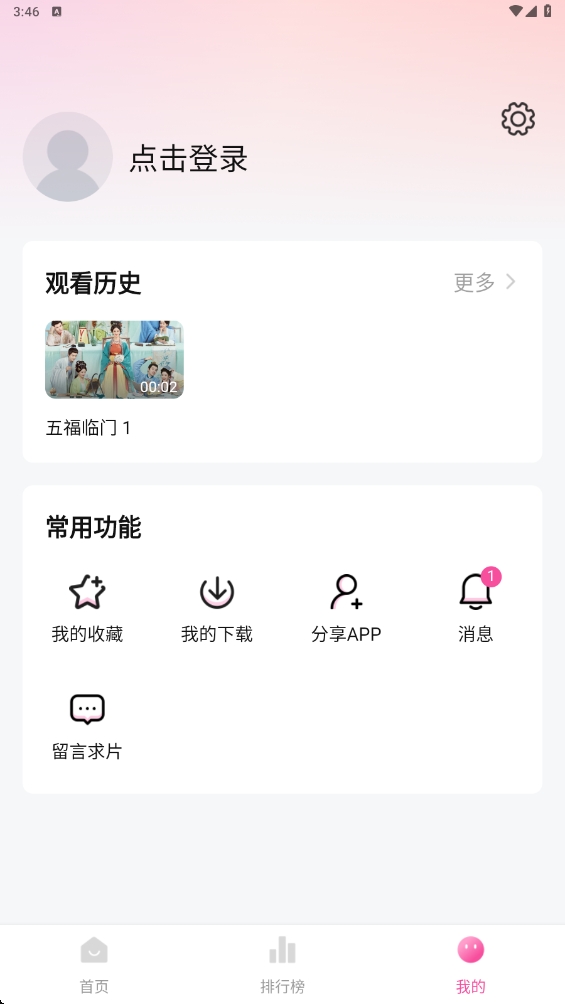Open 我的下载 downloads
This screenshot has width=565, height=1004.
coord(217,608)
